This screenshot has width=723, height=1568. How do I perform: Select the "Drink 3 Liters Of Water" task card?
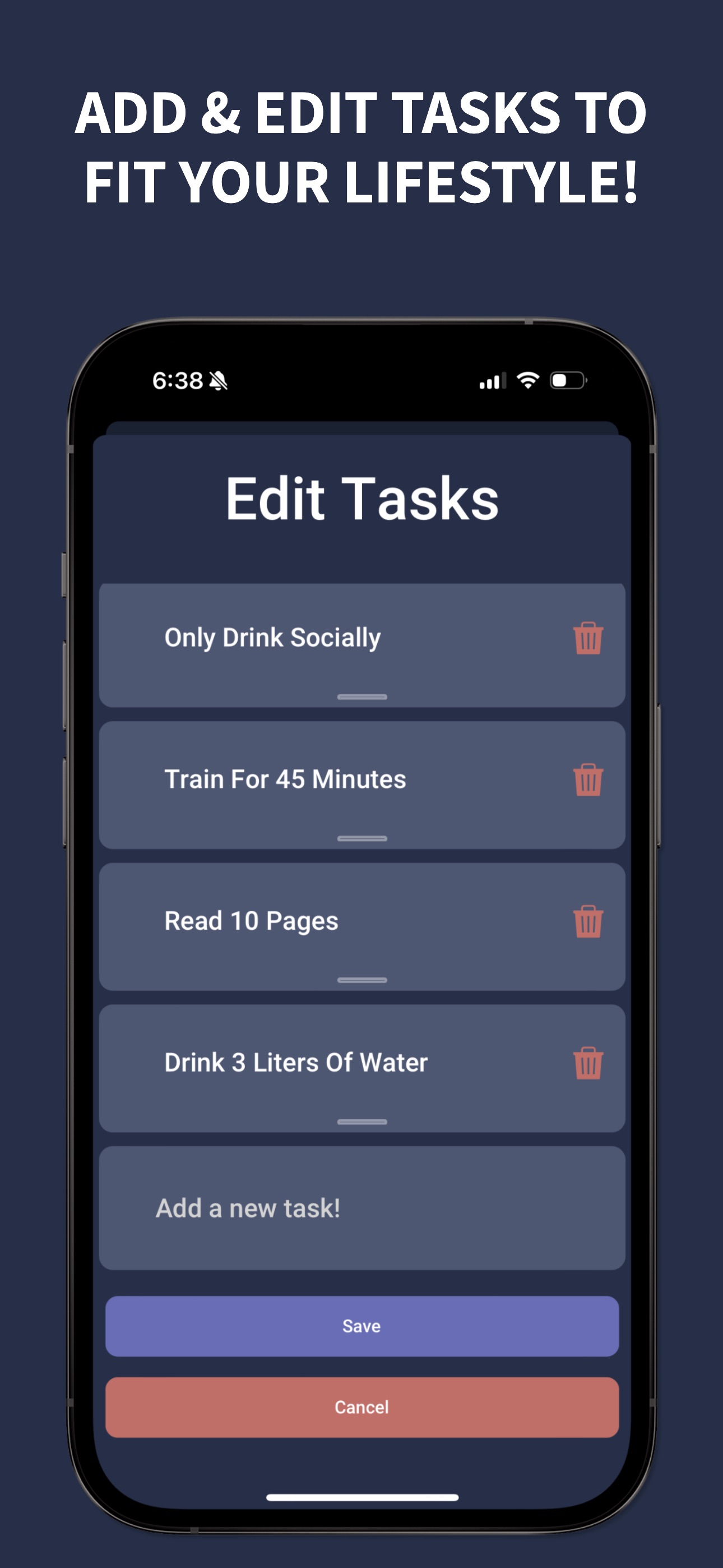(304, 1063)
